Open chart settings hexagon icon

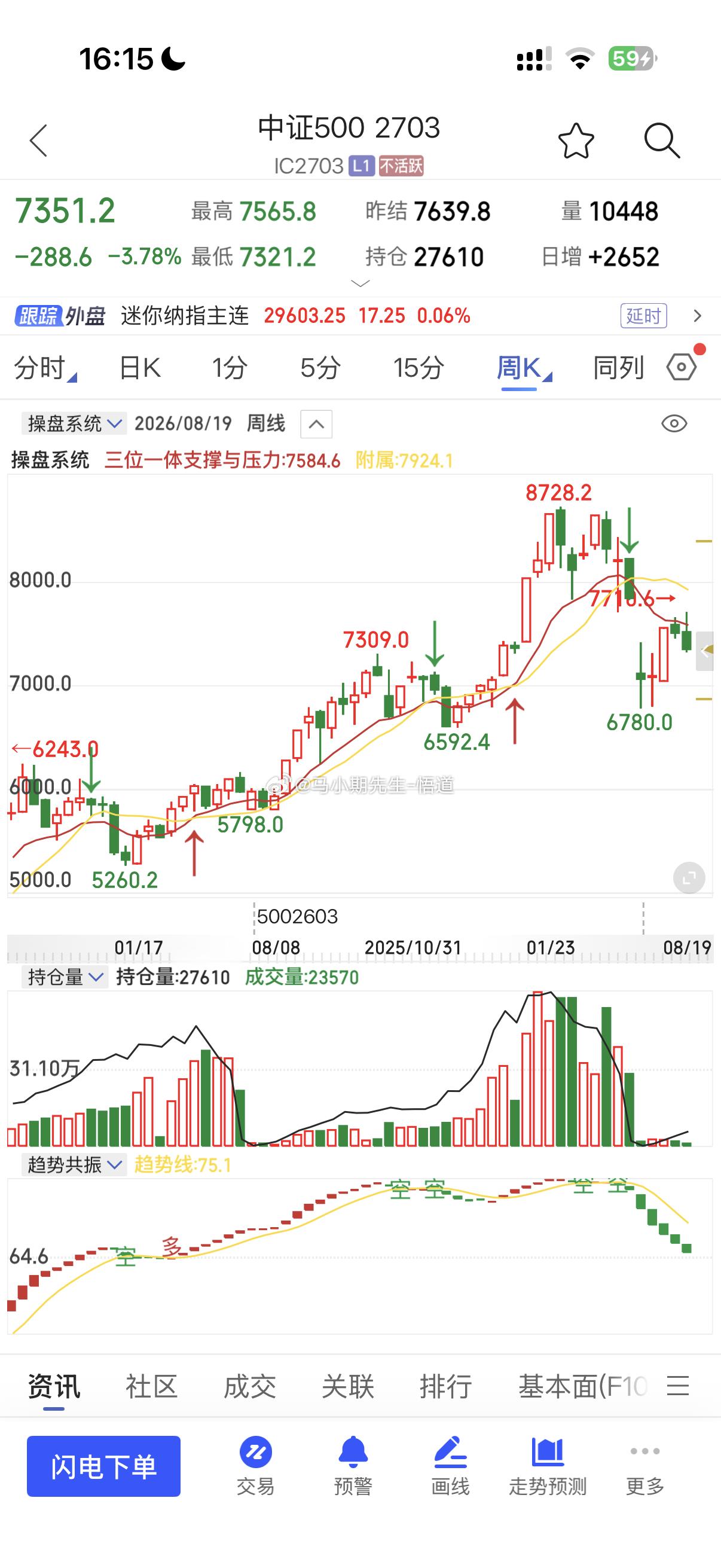(x=682, y=367)
